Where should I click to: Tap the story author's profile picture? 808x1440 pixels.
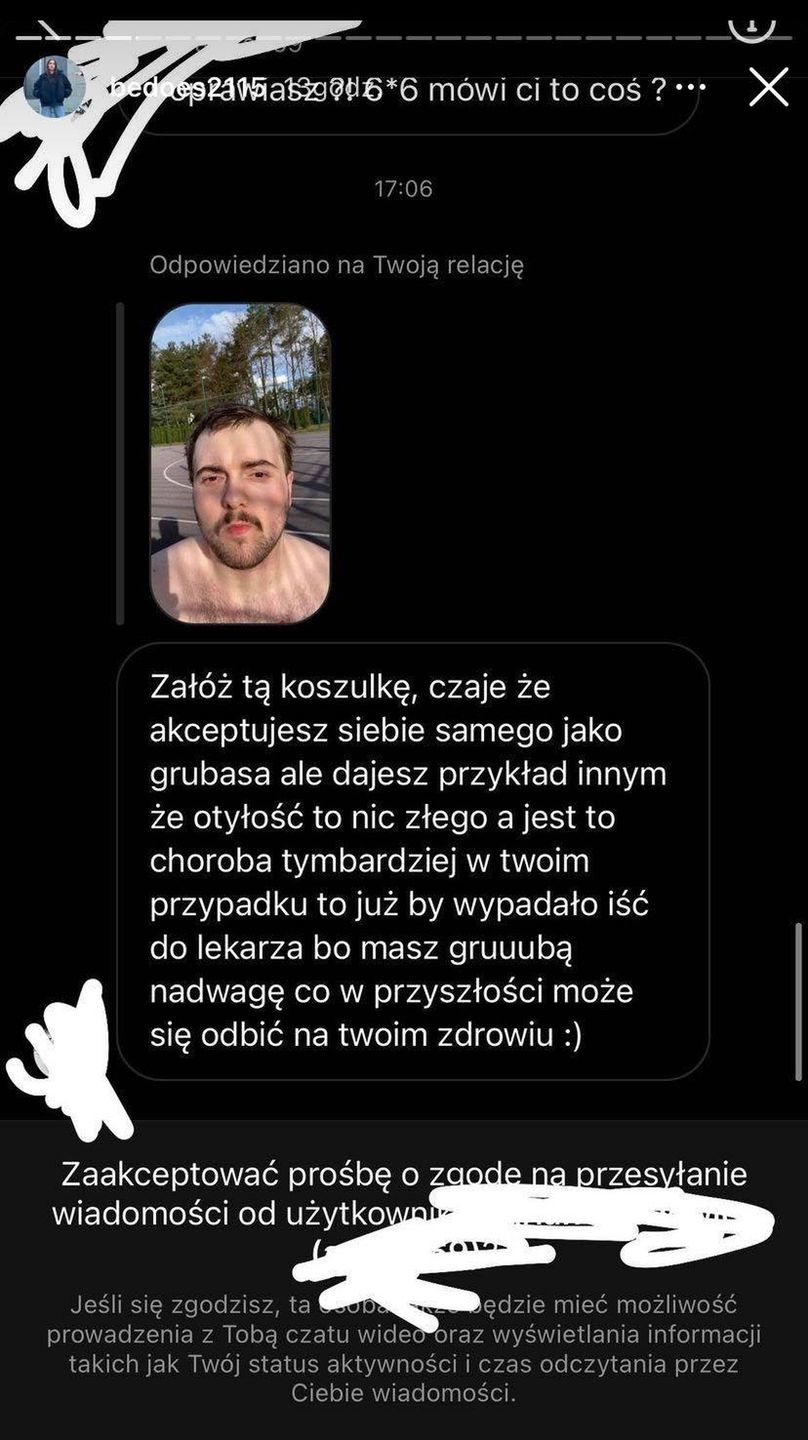52,86
